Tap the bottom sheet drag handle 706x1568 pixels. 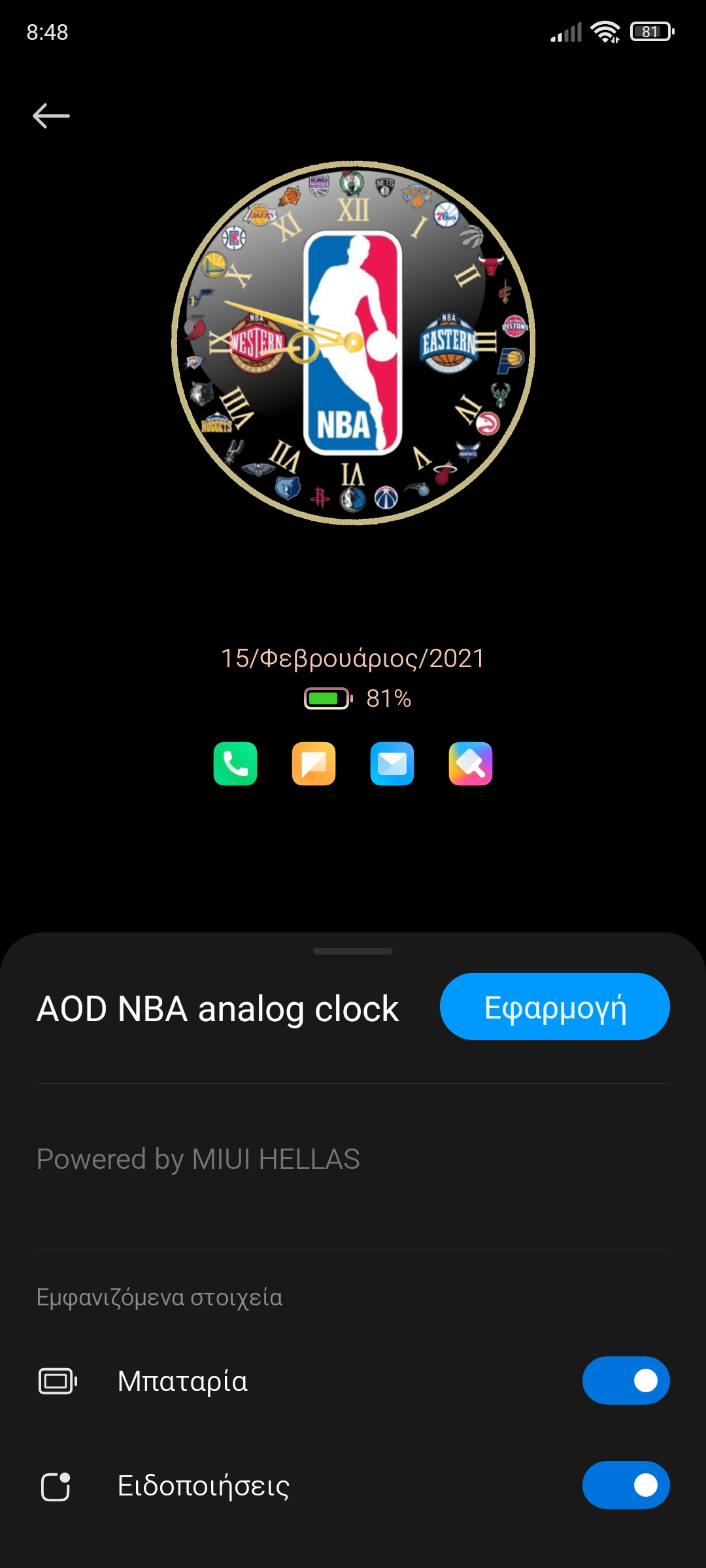click(352, 951)
